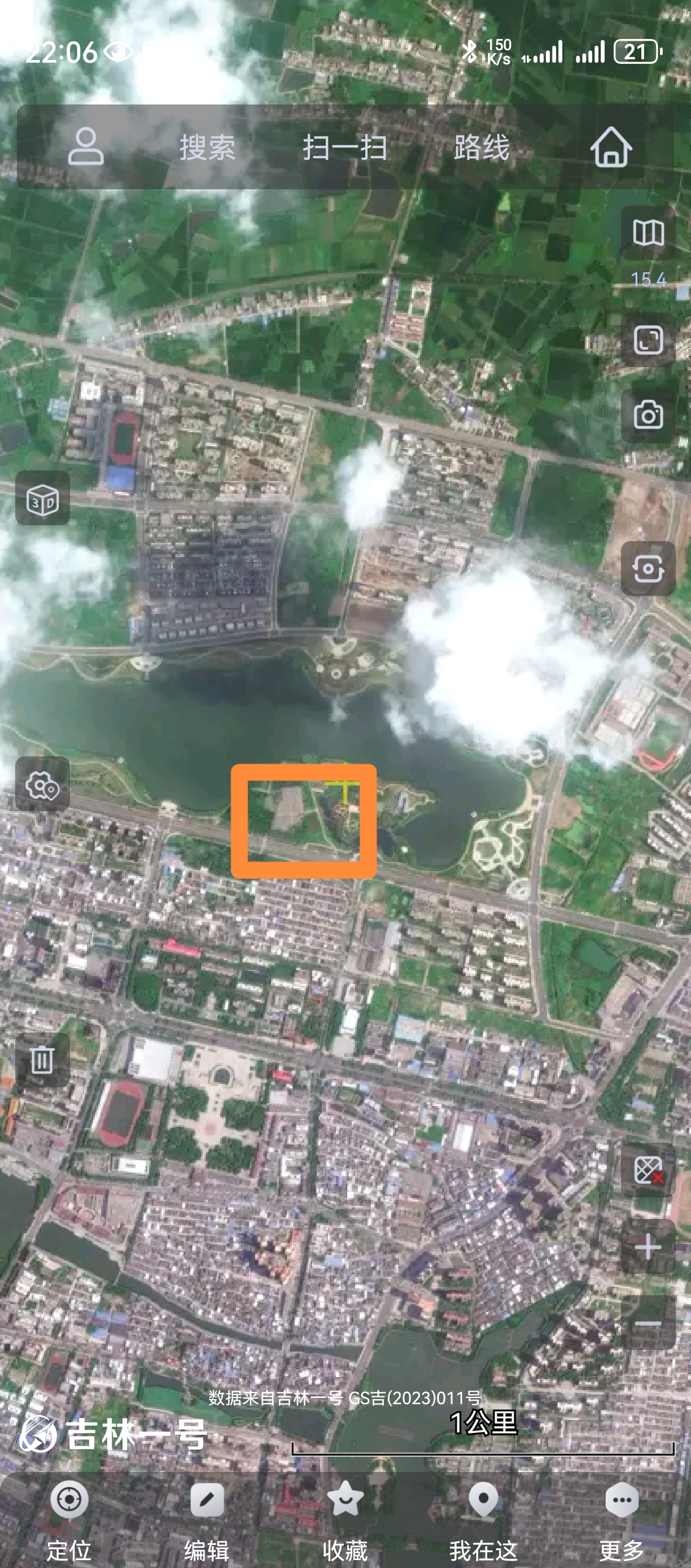Open the 更多 more menu
The image size is (691, 1568).
click(622, 1515)
